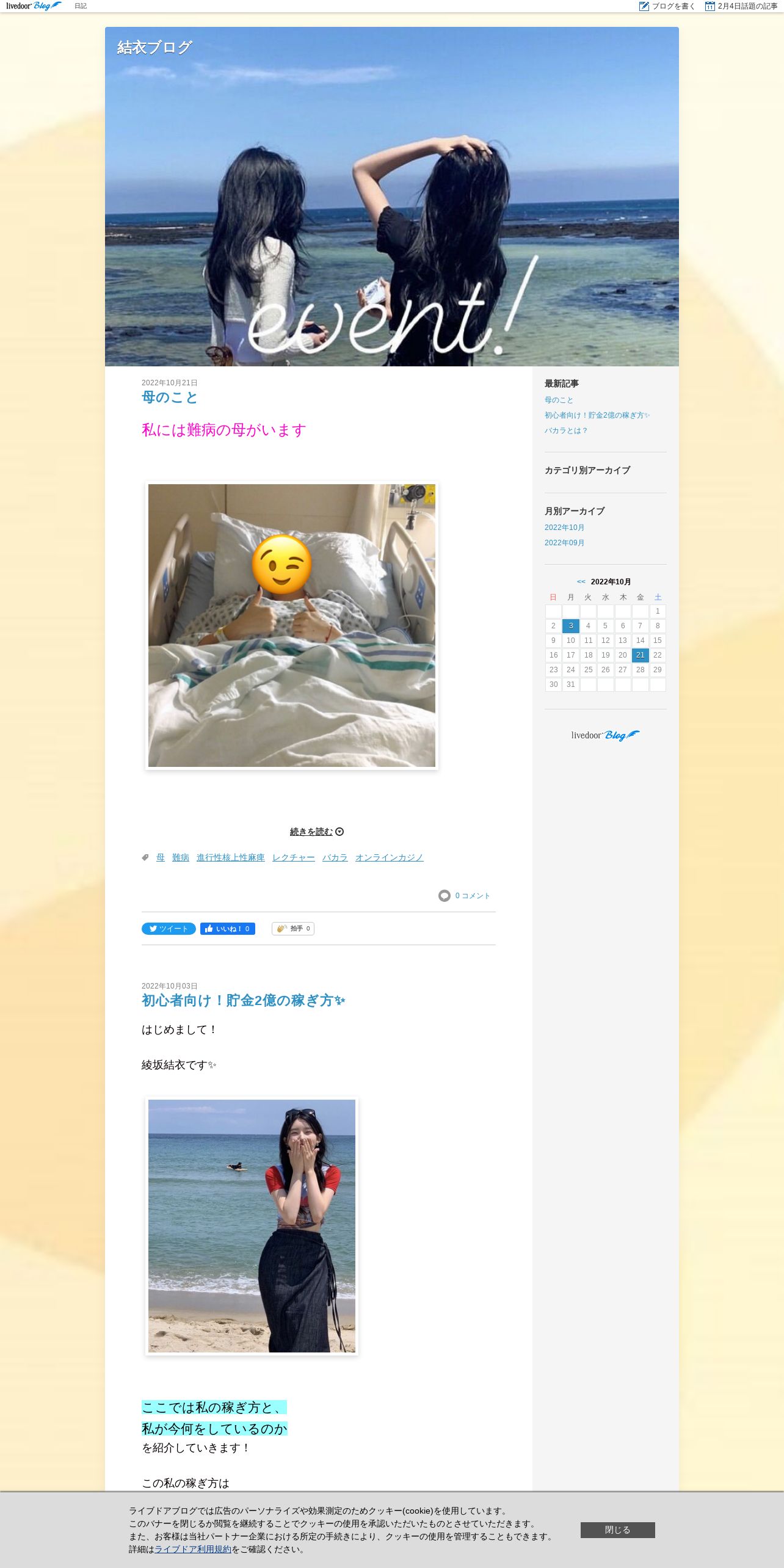784x1568 pixels.
Task: Go to previous month in calendar
Action: point(581,582)
